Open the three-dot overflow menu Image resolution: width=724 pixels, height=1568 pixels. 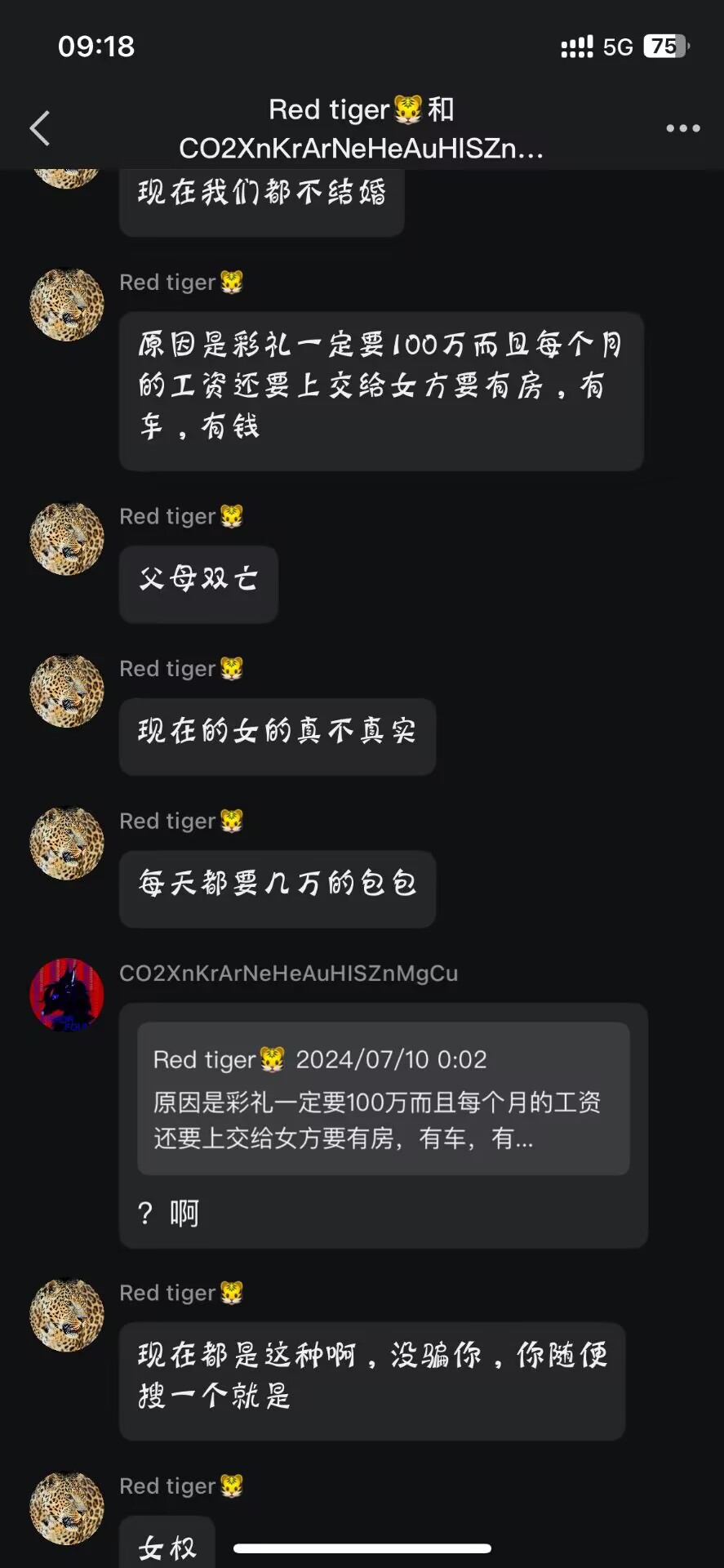(682, 128)
